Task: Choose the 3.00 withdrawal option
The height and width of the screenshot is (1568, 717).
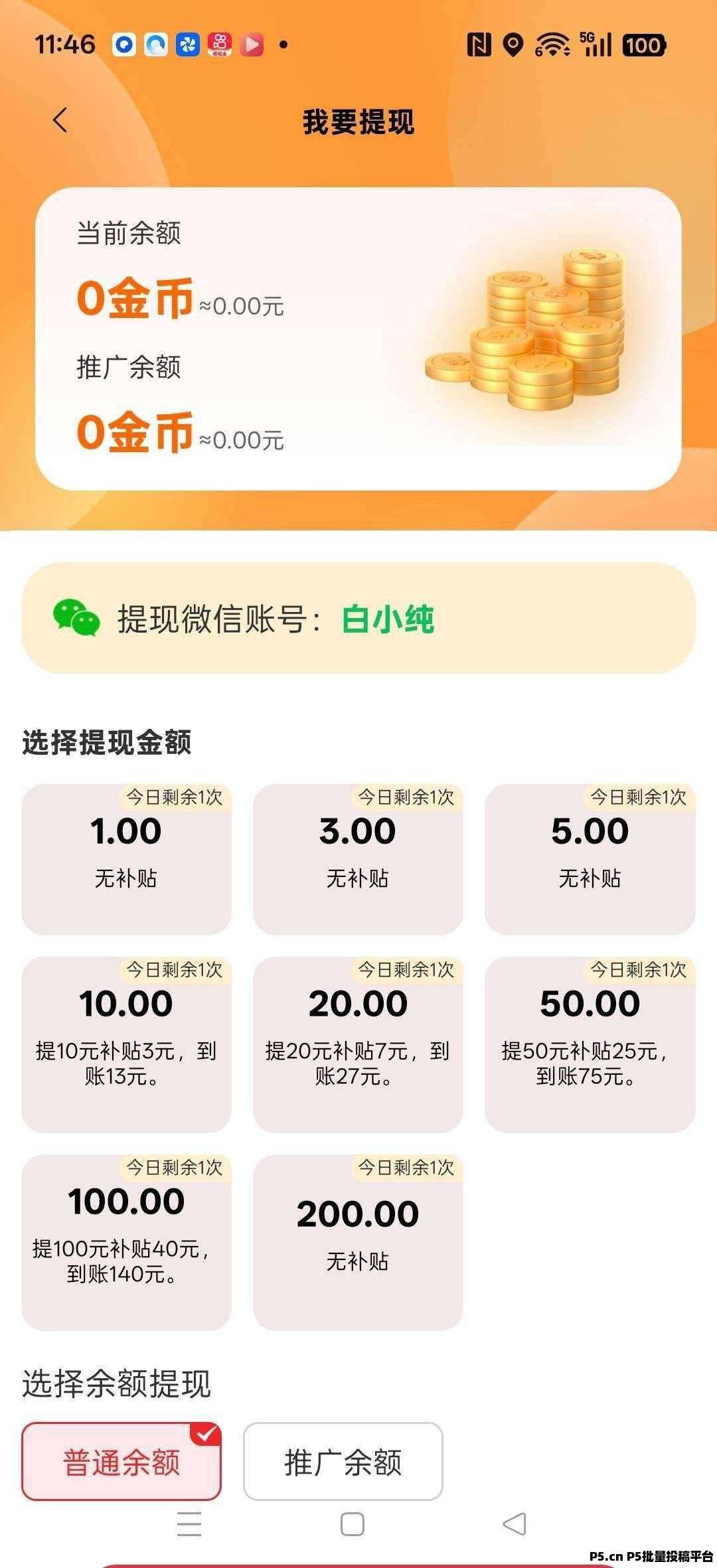Action: click(x=358, y=859)
